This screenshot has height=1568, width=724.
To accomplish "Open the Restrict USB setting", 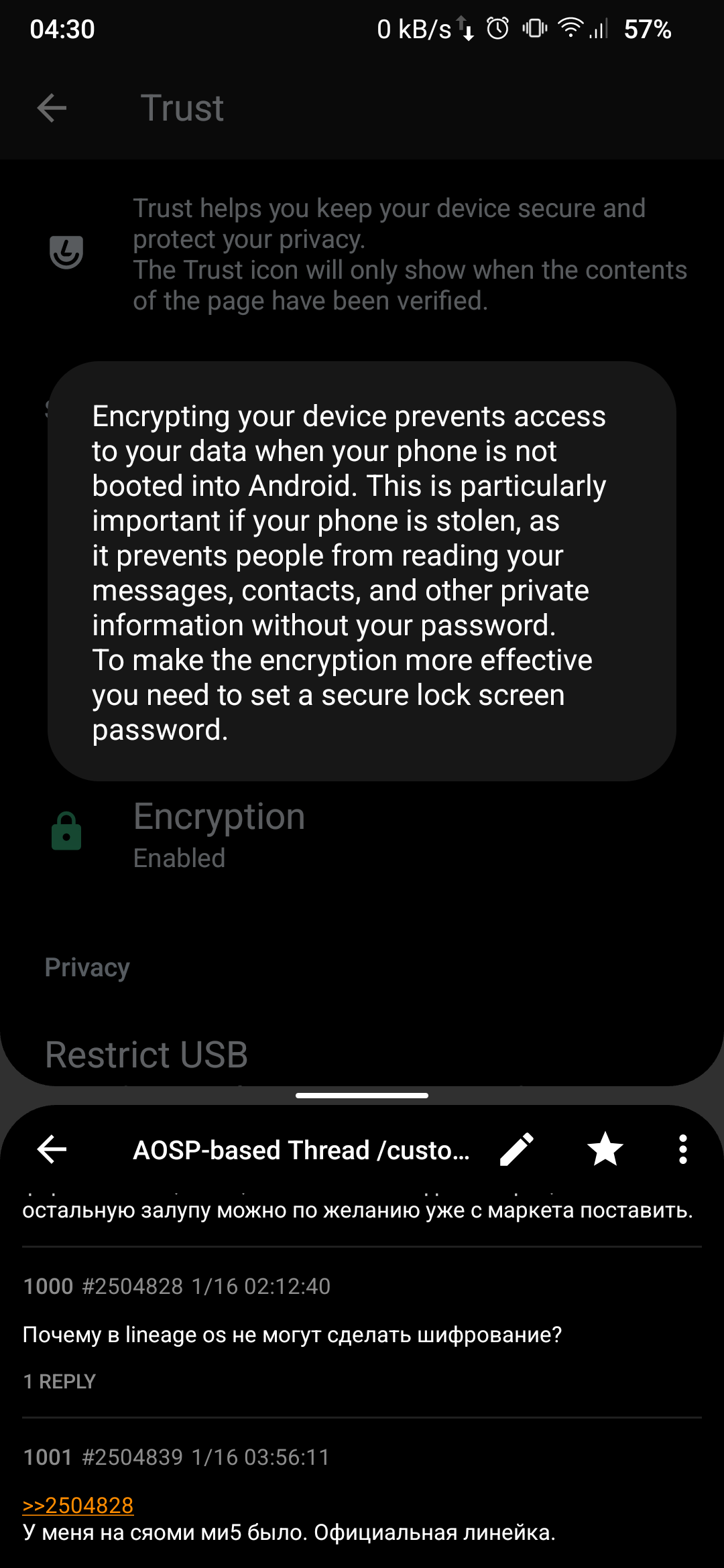I will coord(362,1055).
